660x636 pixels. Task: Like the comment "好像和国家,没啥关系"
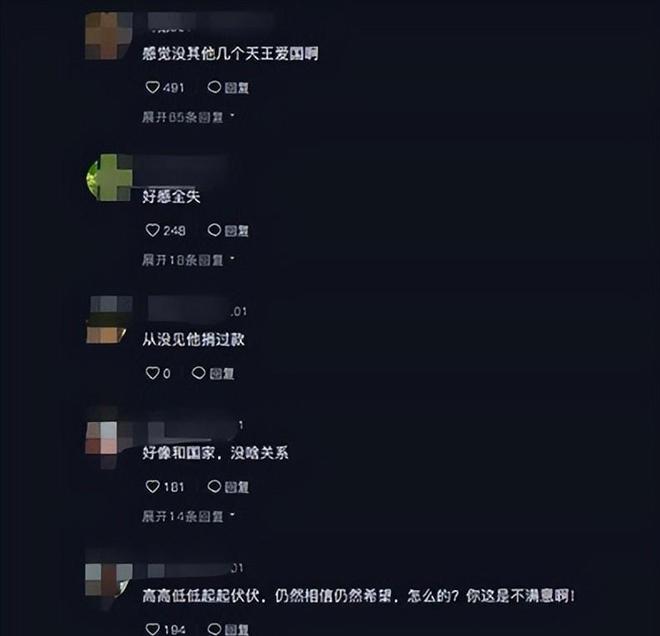pyautogui.click(x=153, y=488)
